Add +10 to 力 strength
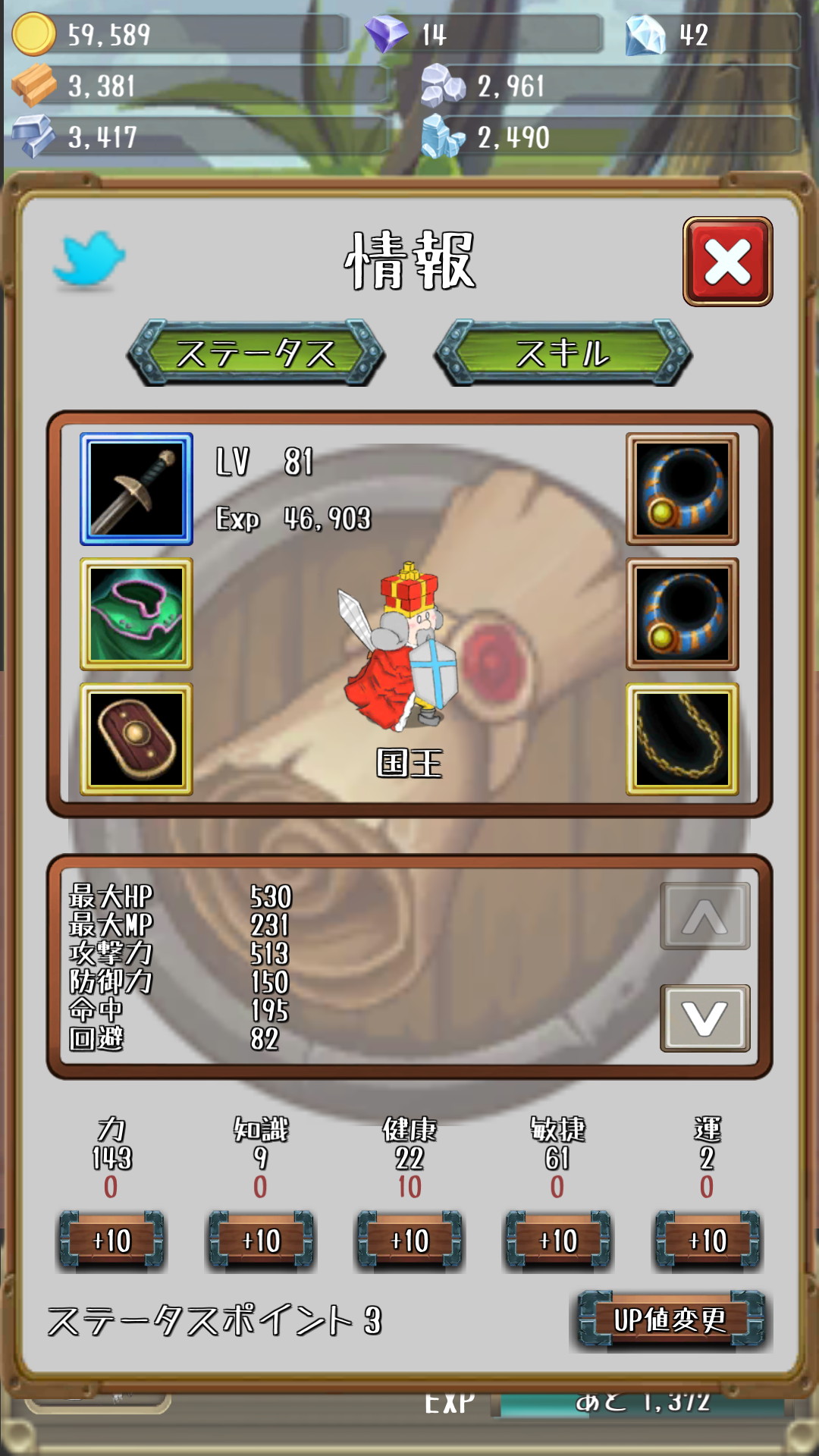Screen dimensions: 819x1456 pos(111,1241)
